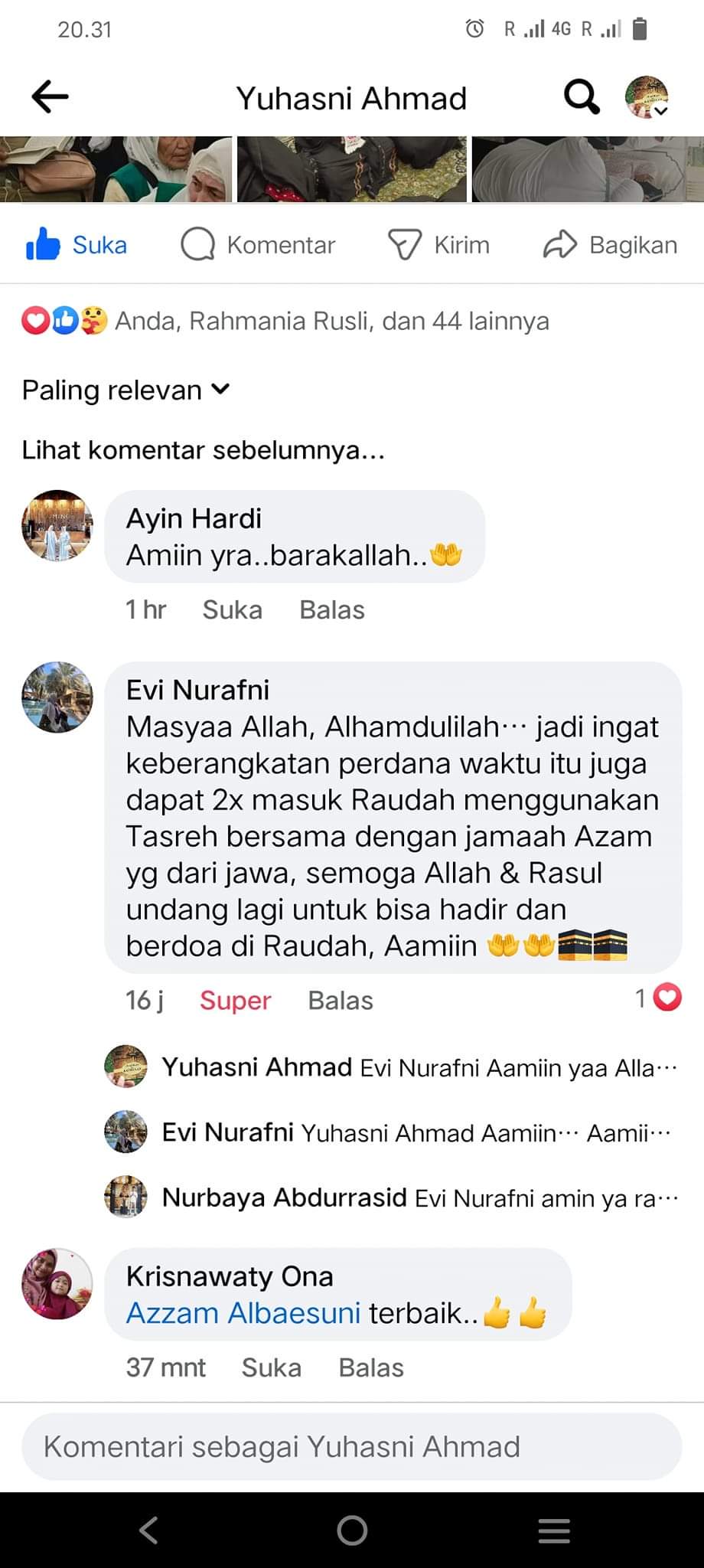
Task: Share the post with Bagikan
Action: click(x=611, y=245)
